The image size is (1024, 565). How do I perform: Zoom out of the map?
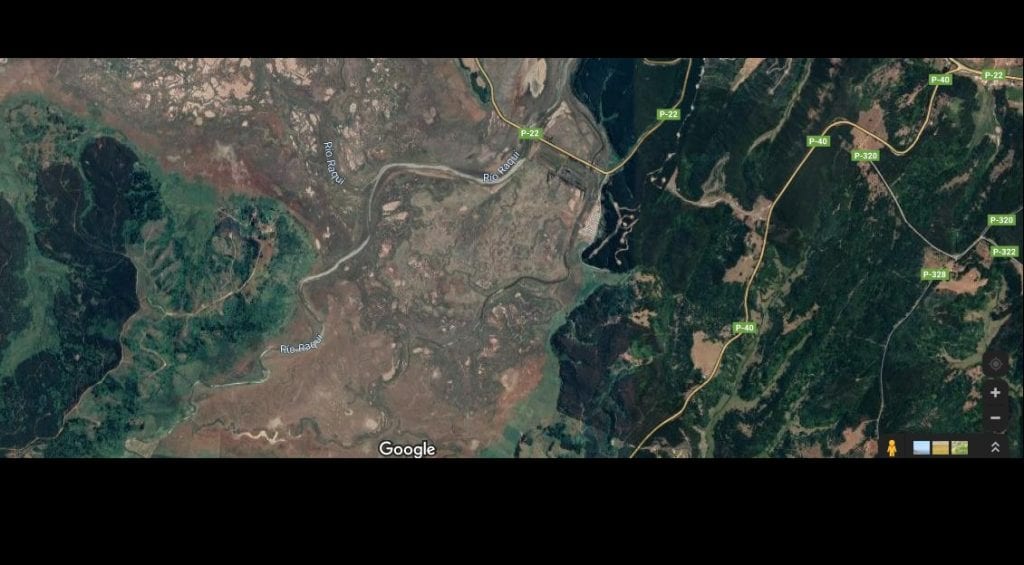(x=995, y=418)
